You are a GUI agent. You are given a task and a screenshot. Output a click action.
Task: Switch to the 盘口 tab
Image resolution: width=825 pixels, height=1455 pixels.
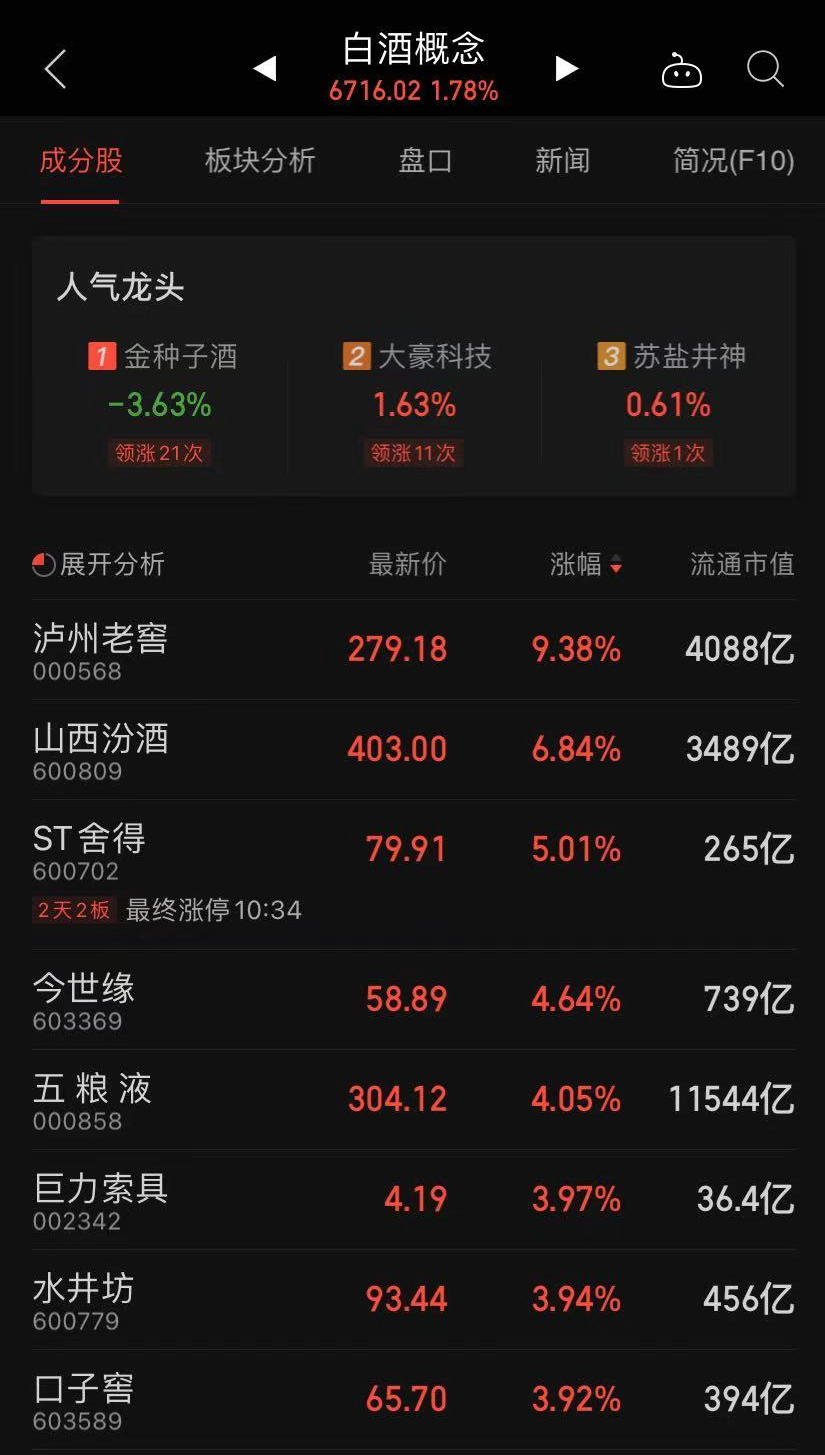(425, 161)
